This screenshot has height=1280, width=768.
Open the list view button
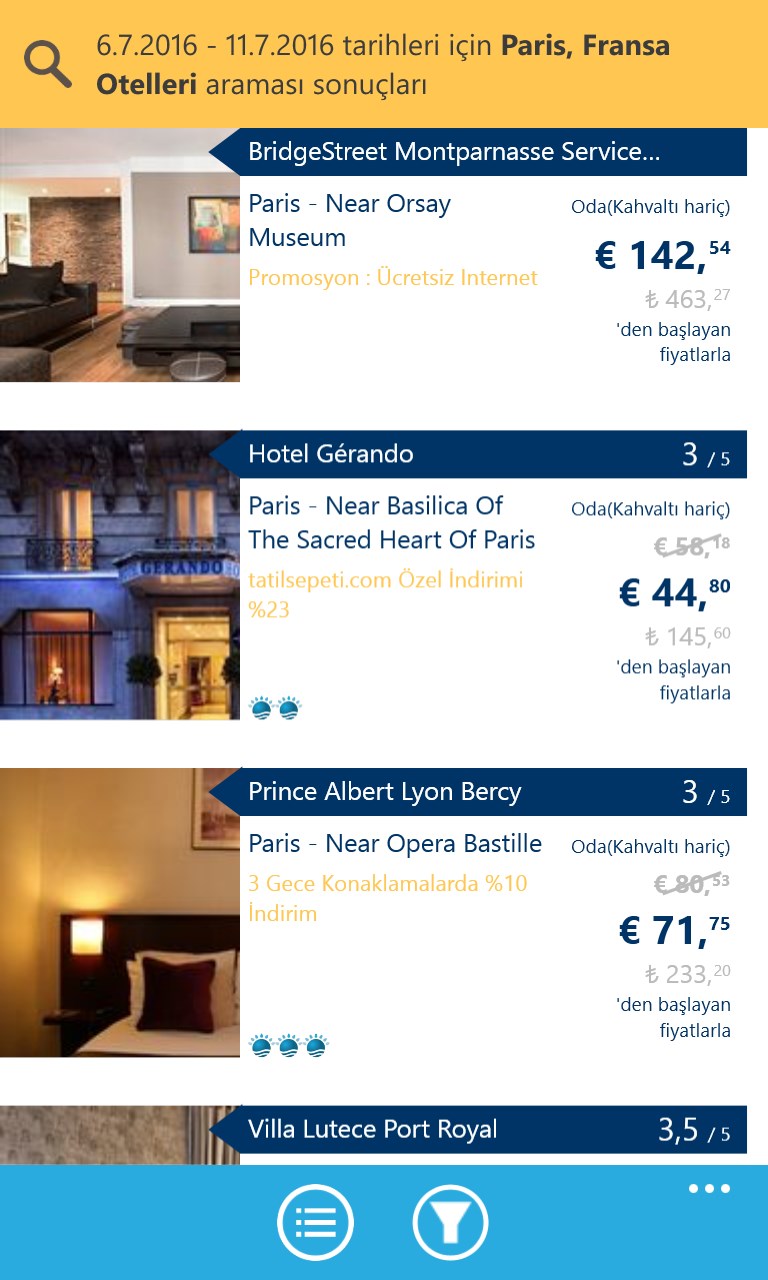(x=315, y=1222)
